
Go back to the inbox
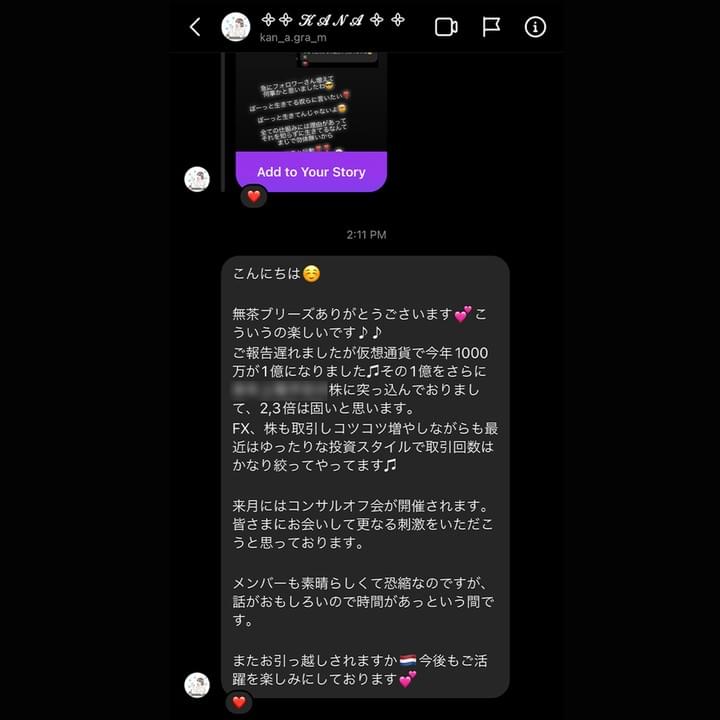tap(195, 27)
